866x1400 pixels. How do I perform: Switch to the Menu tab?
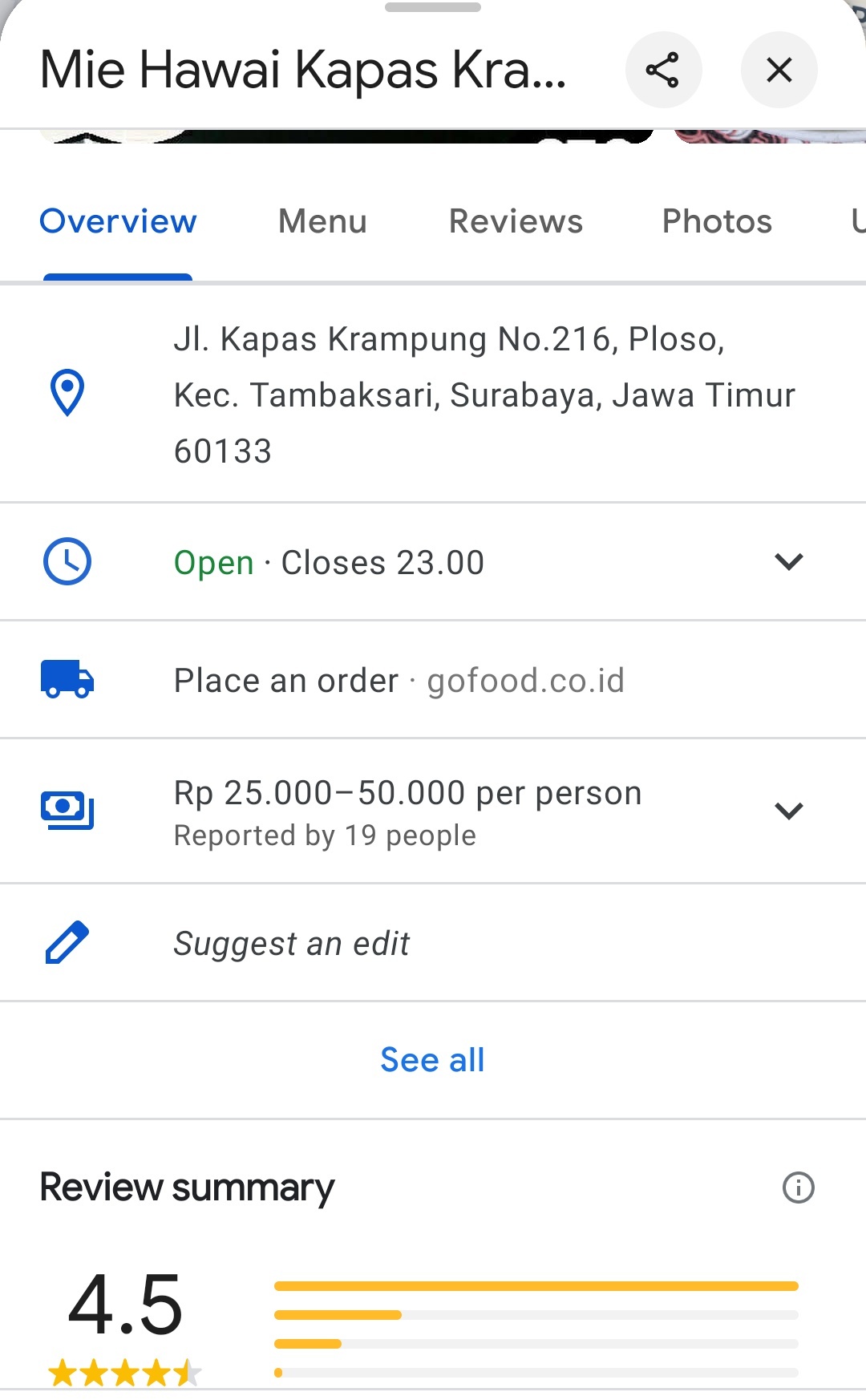(322, 221)
